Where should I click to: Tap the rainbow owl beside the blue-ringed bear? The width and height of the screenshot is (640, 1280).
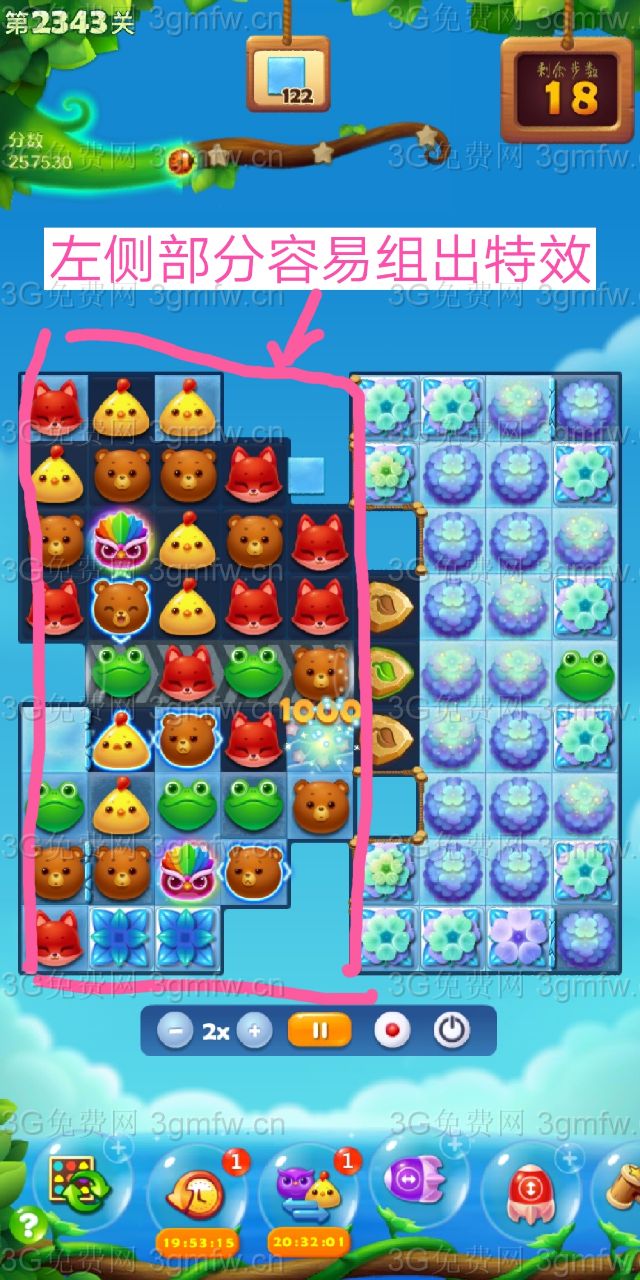point(120,541)
